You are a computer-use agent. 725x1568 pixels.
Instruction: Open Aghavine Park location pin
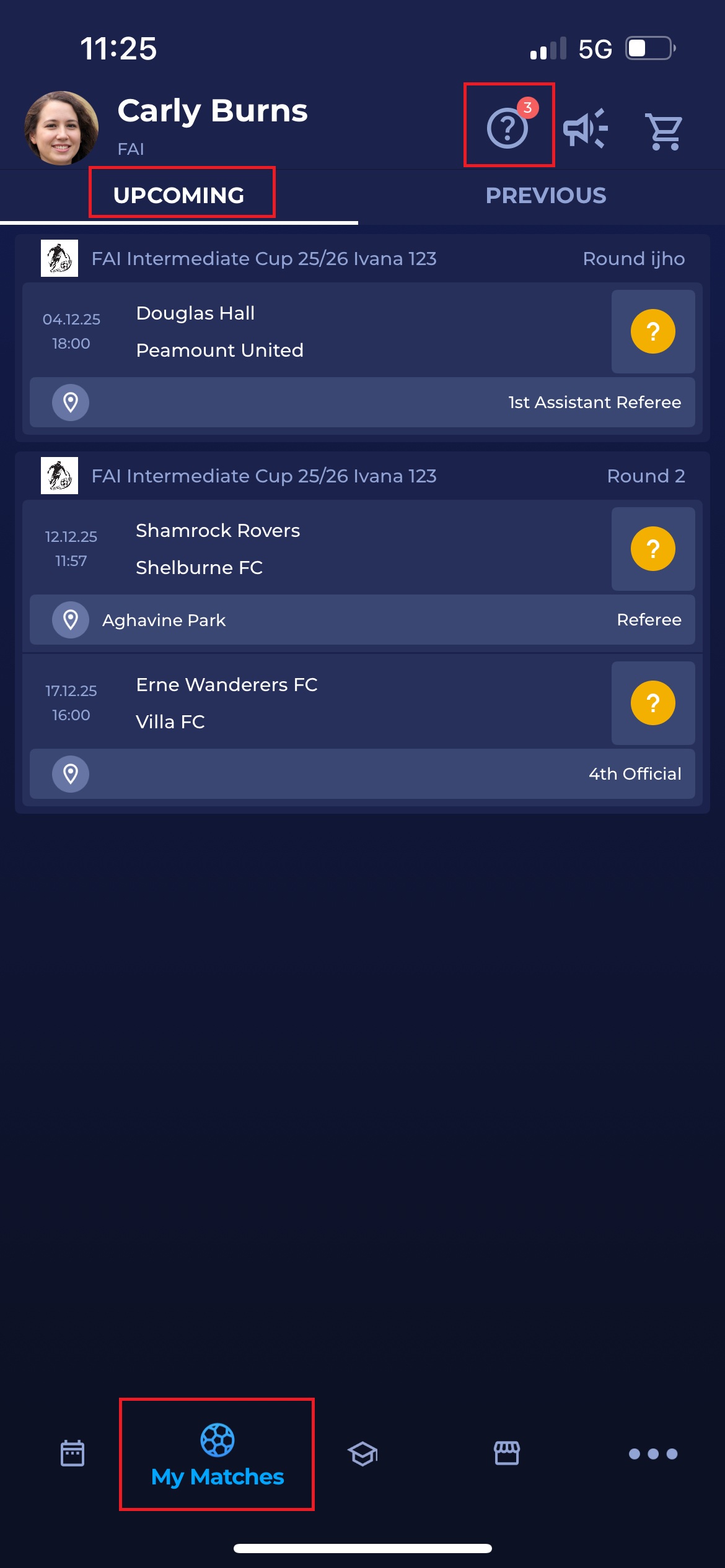(x=71, y=620)
